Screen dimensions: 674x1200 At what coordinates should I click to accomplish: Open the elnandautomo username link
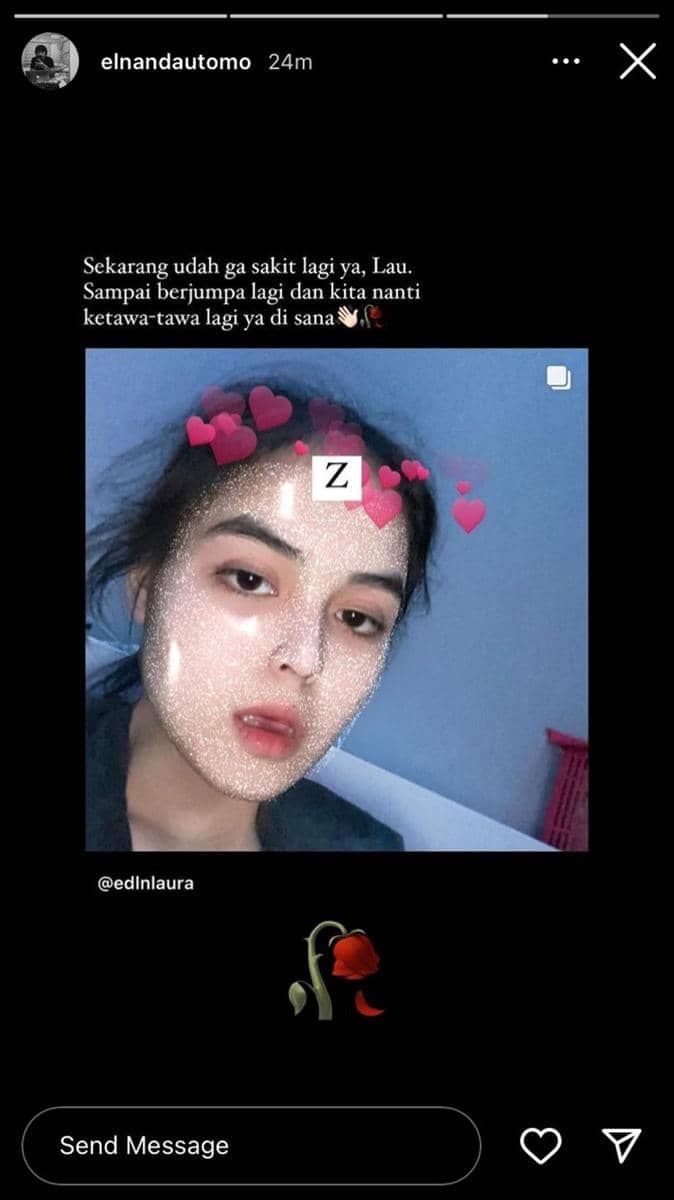click(176, 62)
